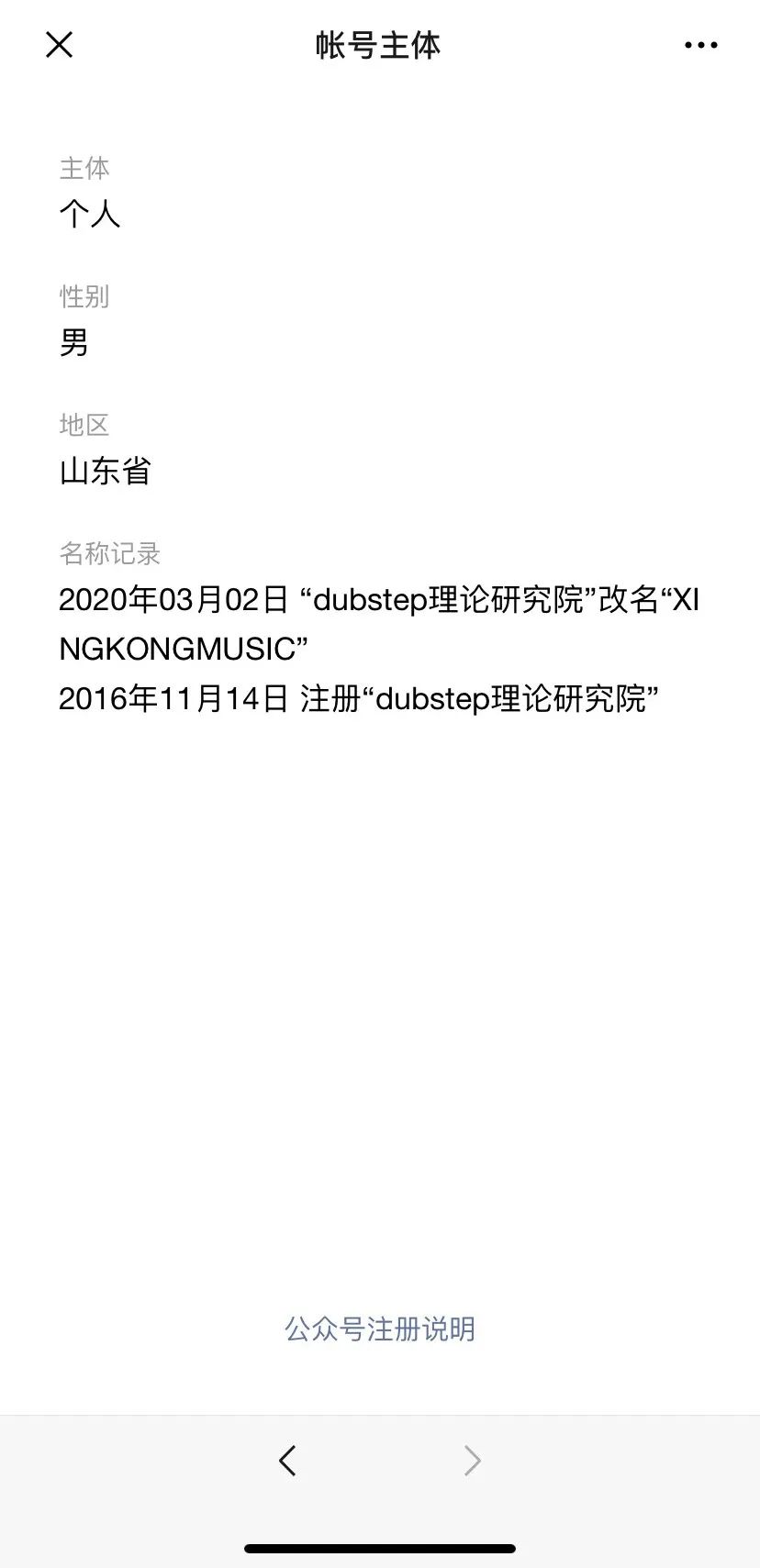The width and height of the screenshot is (760, 1568).
Task: Go back with the left arrow
Action: (287, 1460)
